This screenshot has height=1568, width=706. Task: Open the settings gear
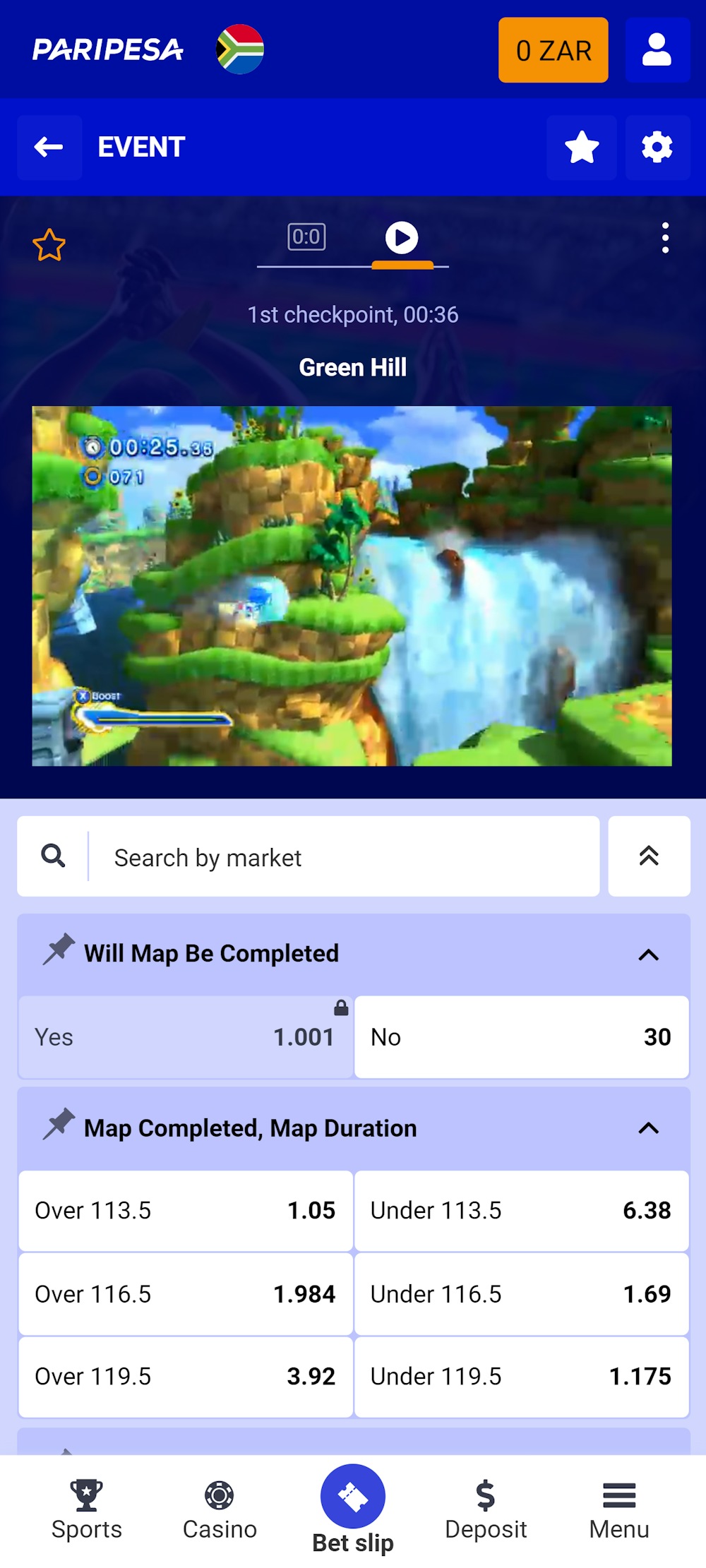click(657, 147)
